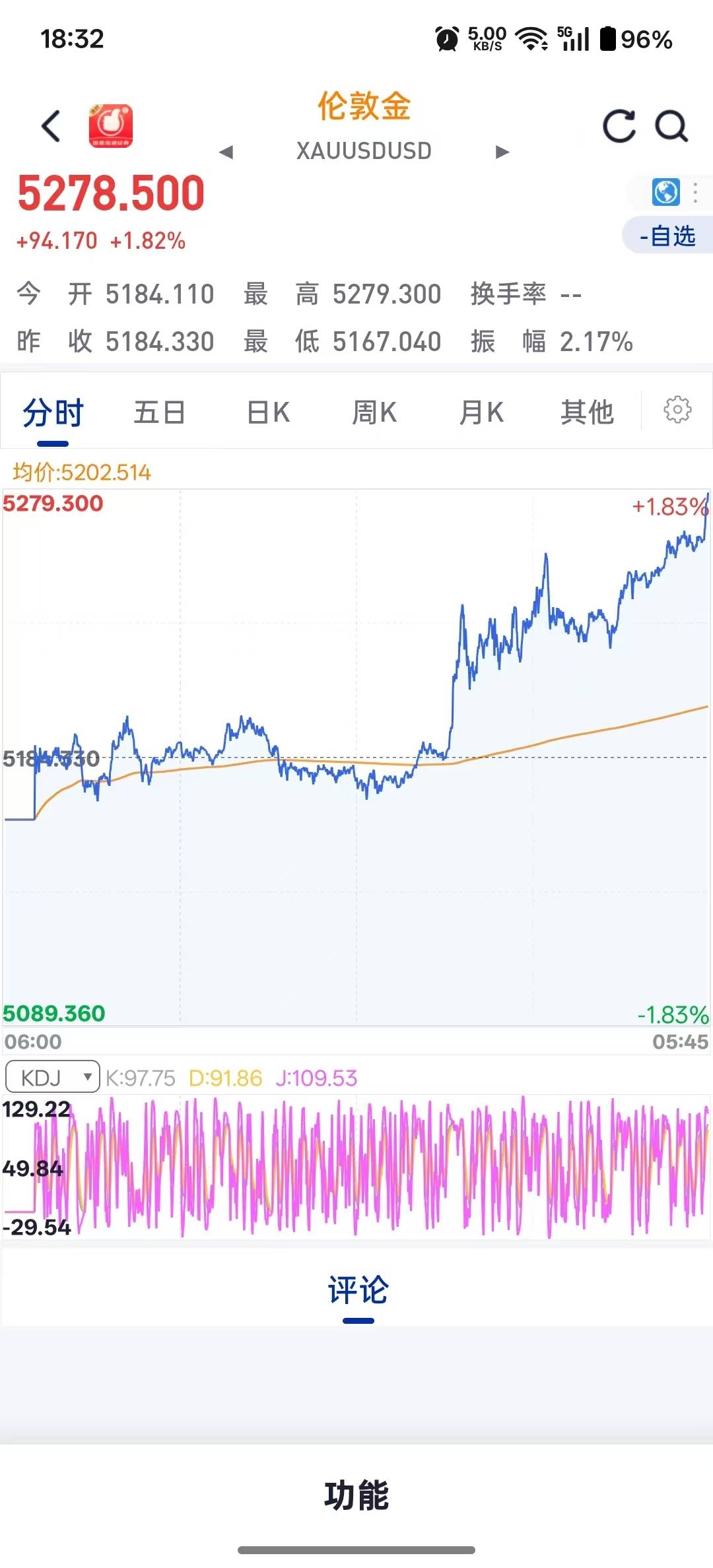
Task: Switch to the previous instrument arrow
Action: coord(226,152)
